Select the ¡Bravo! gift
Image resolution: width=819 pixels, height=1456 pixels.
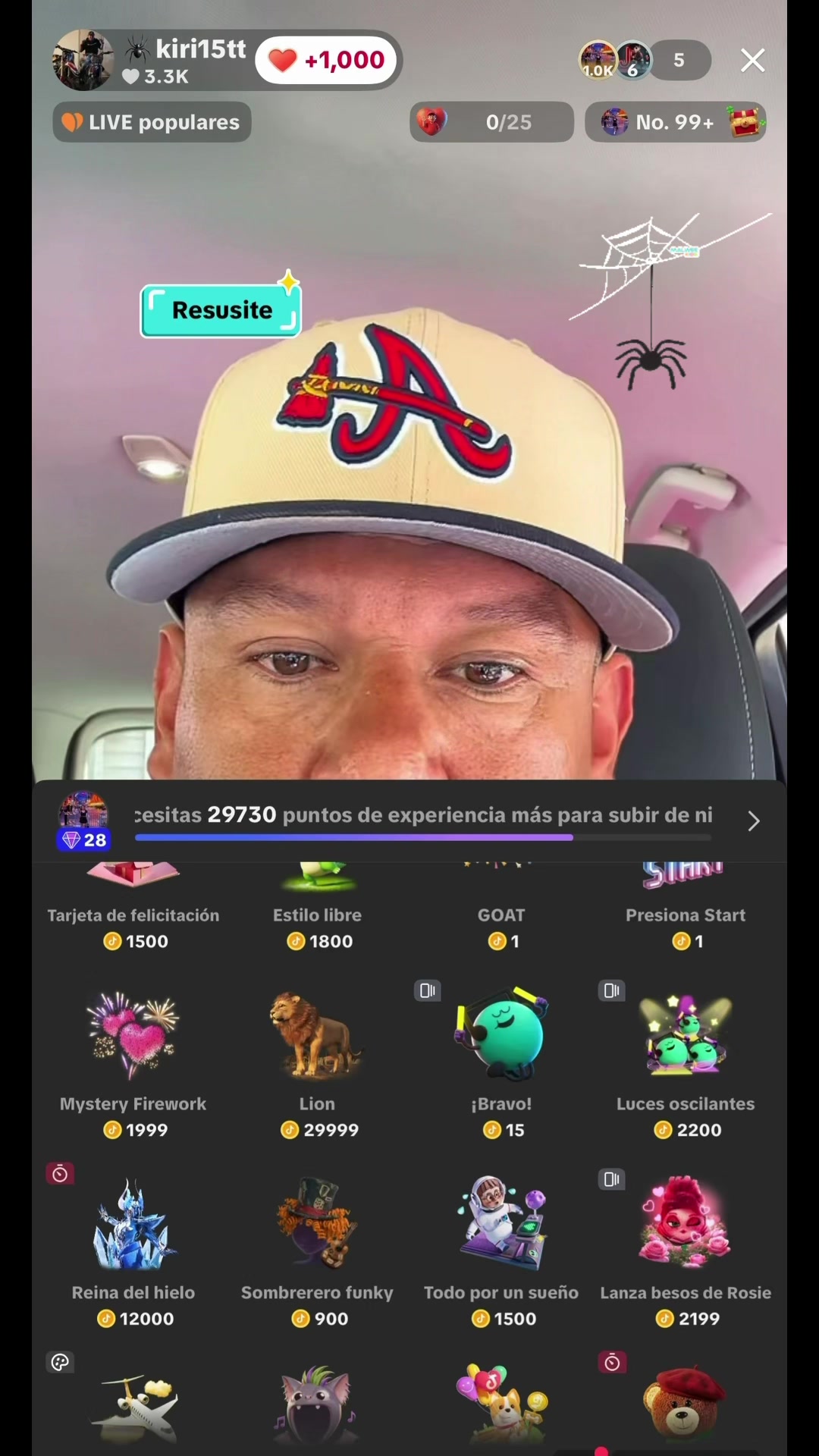501,1062
